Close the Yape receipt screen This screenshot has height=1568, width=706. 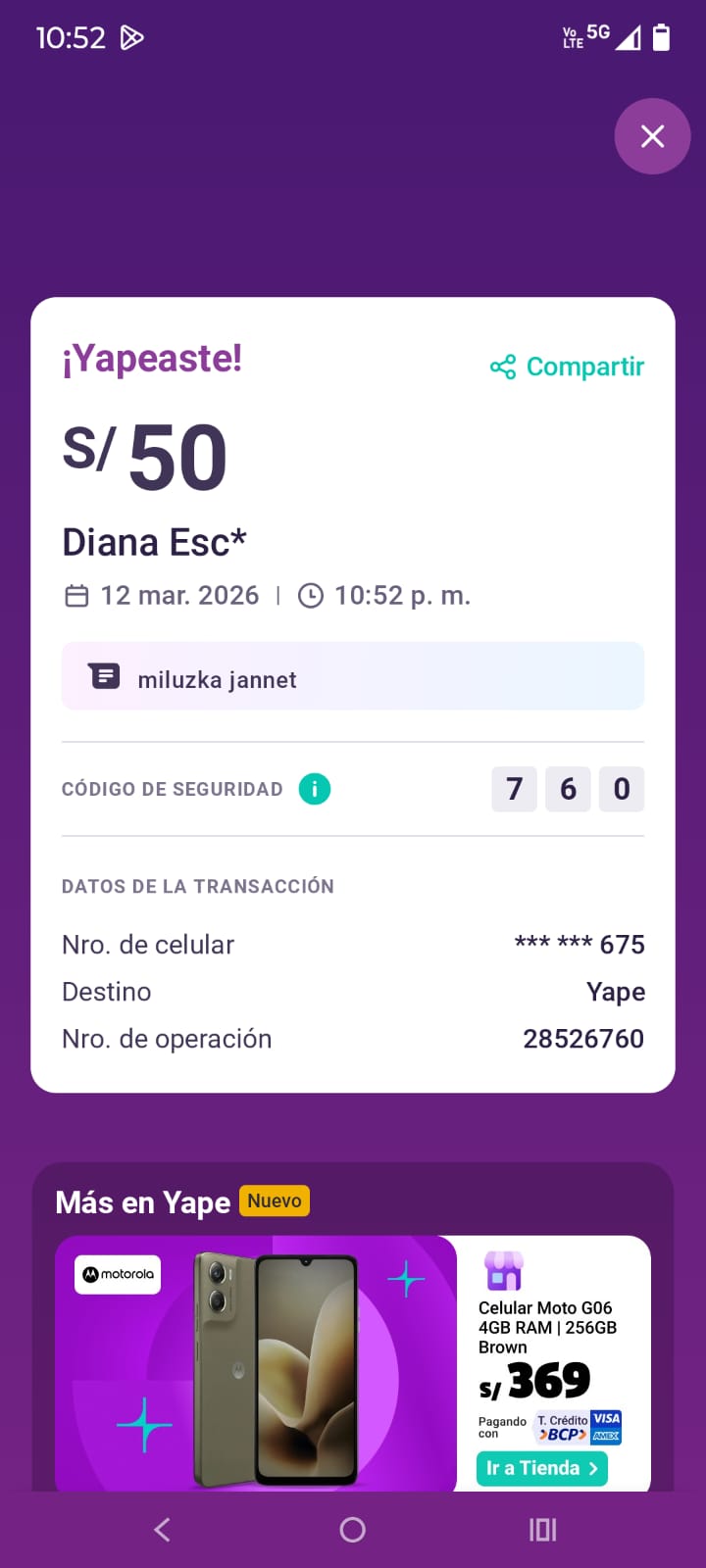652,136
